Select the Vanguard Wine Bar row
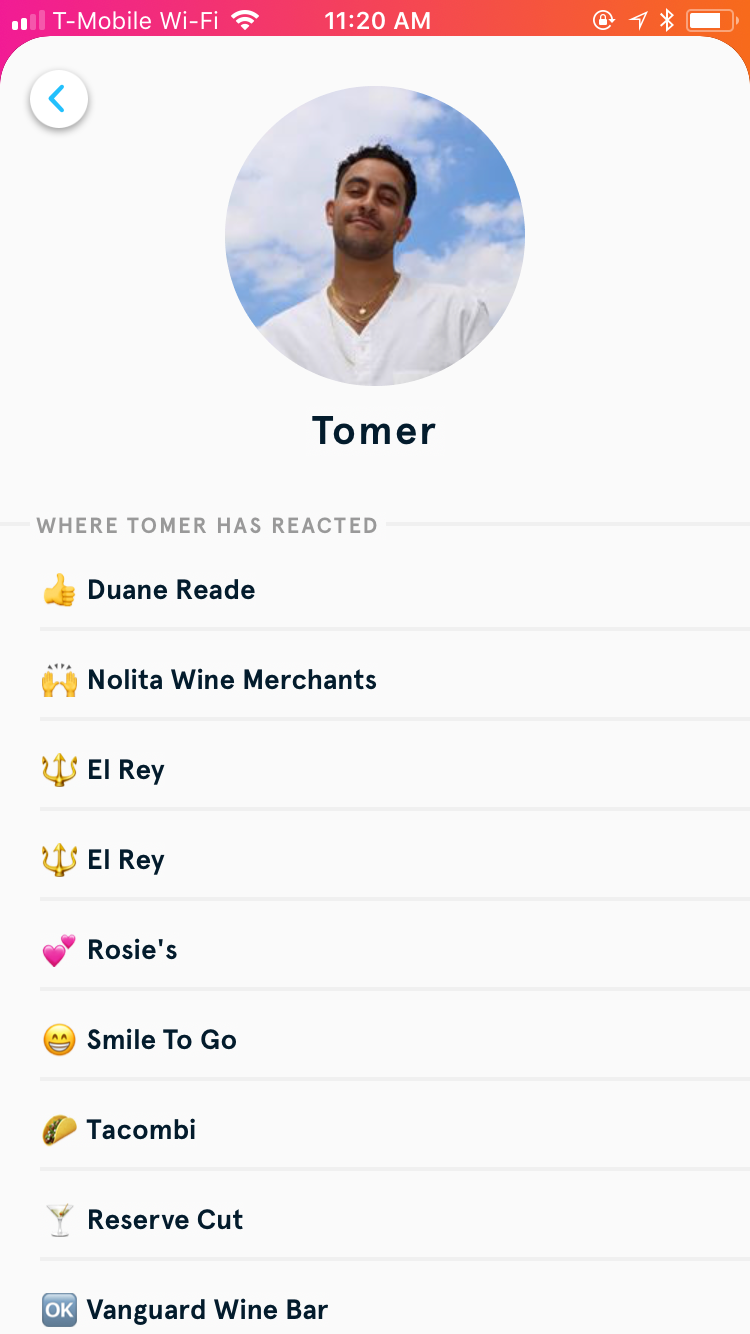The image size is (750, 1334). pos(207,1310)
